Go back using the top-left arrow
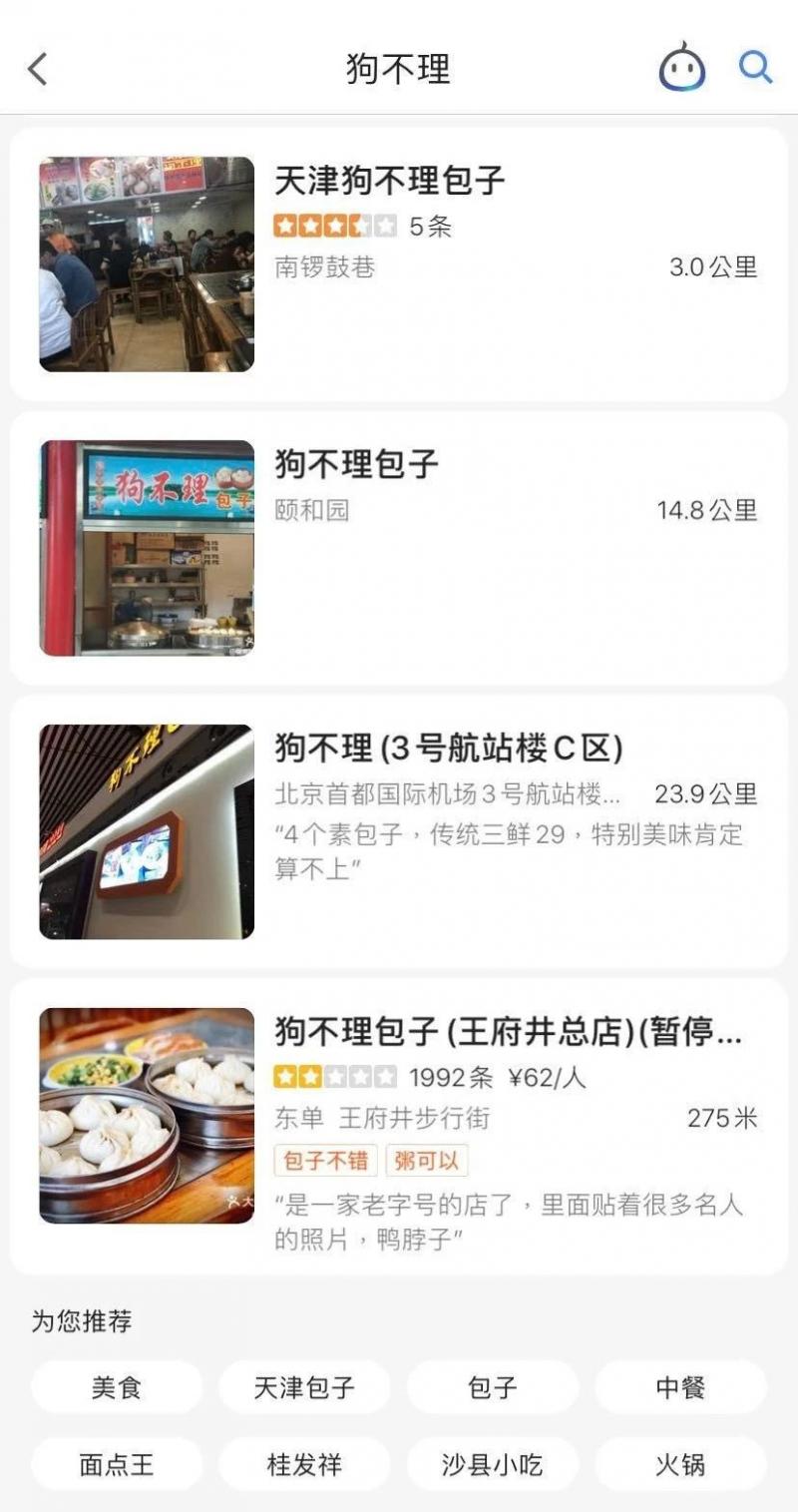Viewport: 798px width, 1512px height. pos(38,69)
